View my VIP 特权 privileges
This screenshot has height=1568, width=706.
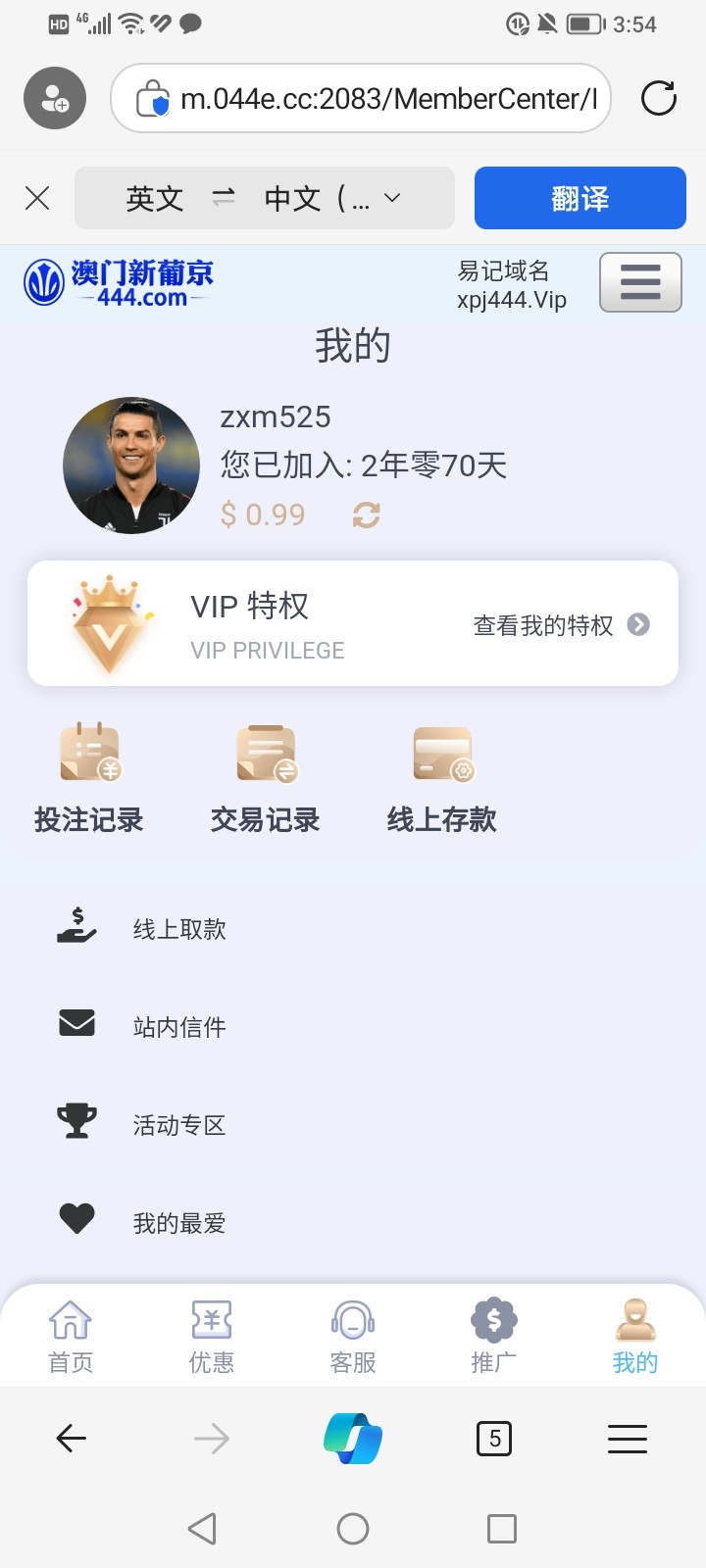pos(561,625)
